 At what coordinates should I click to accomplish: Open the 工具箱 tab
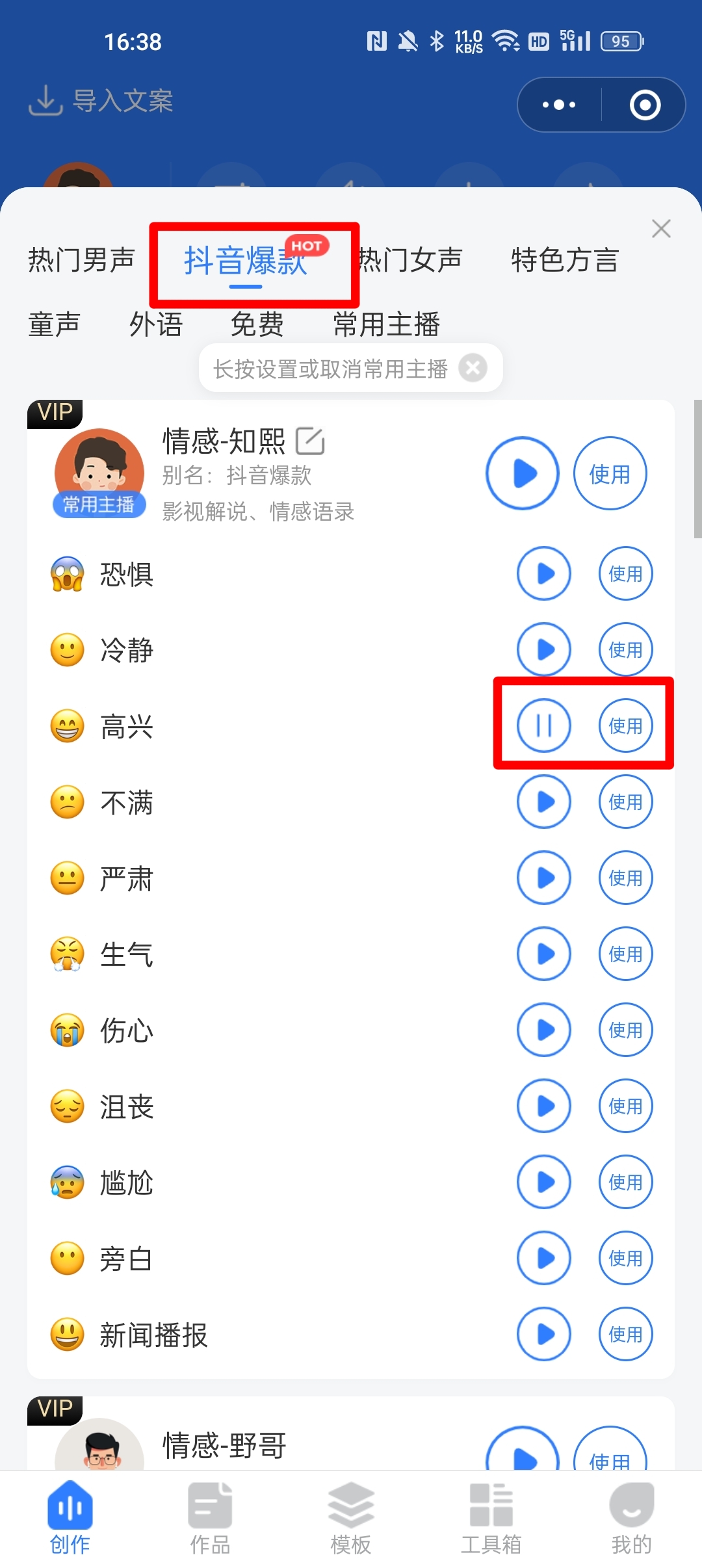491,1517
